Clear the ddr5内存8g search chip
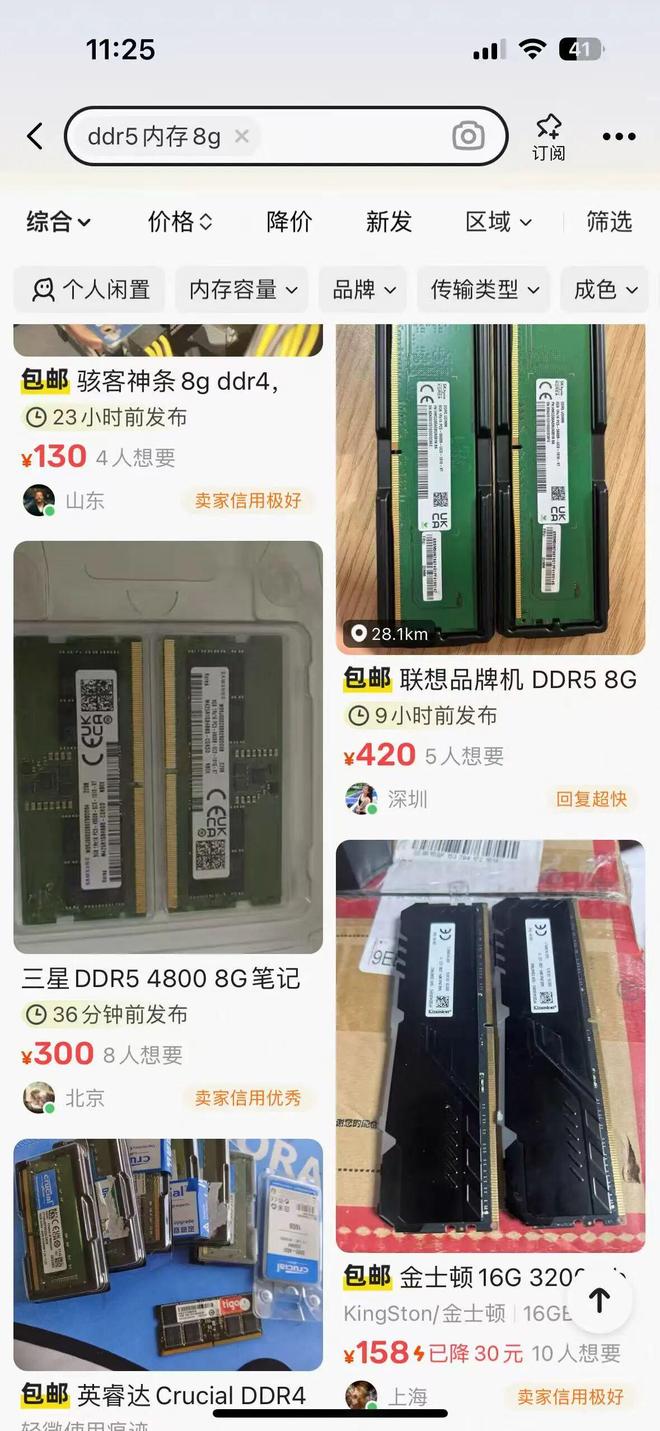 click(x=242, y=136)
